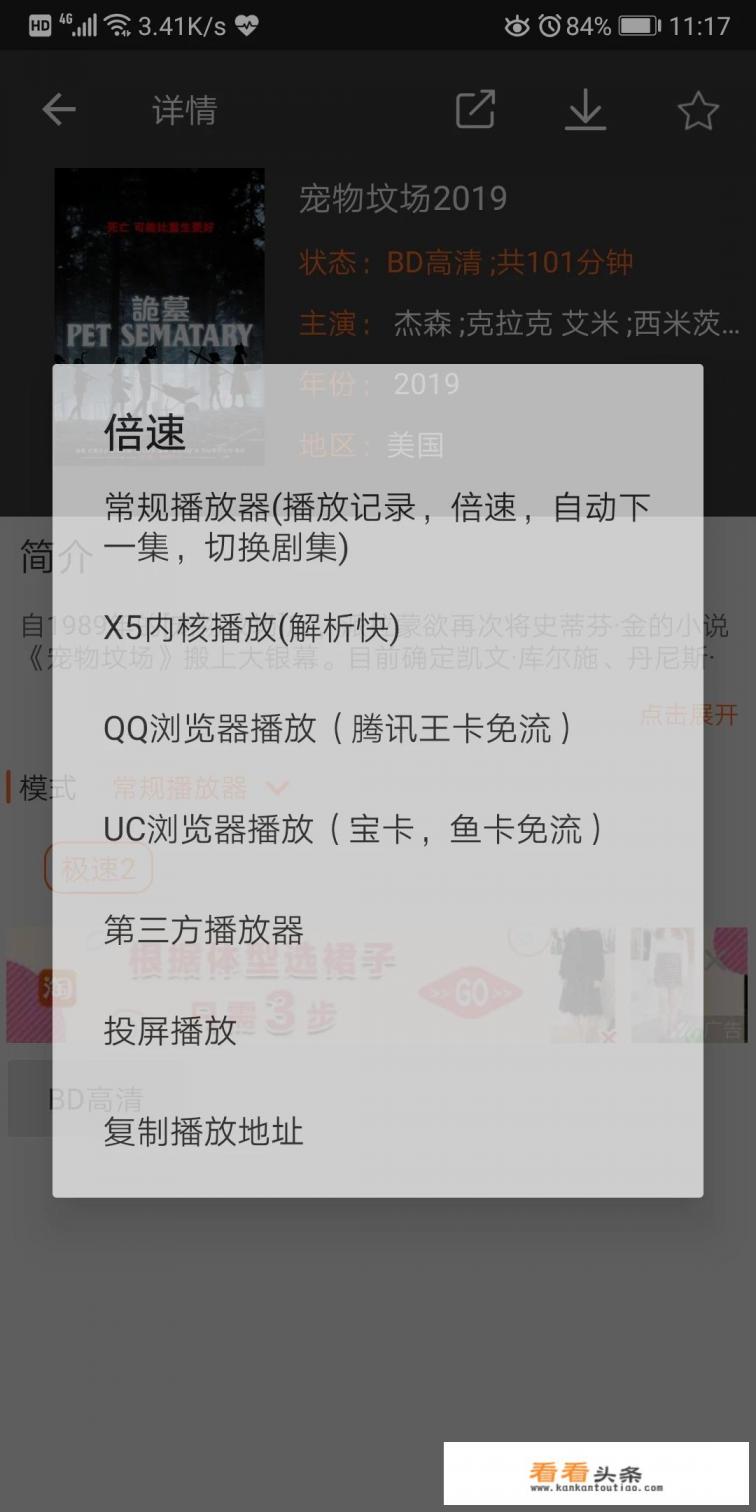Play with QQ浏览器播放 option
Image resolution: width=756 pixels, height=1512 pixels.
click(x=338, y=729)
